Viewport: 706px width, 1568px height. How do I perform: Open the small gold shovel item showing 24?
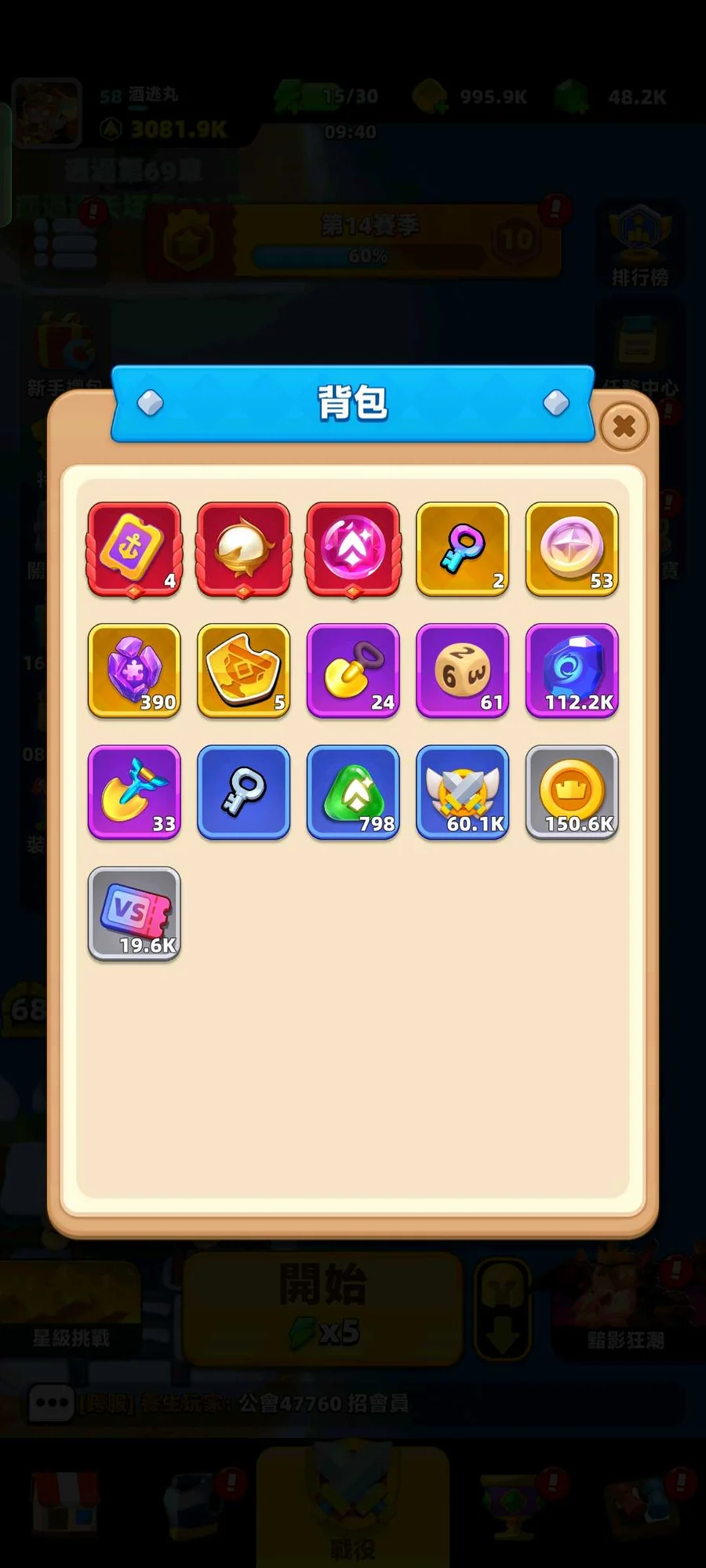(x=353, y=671)
